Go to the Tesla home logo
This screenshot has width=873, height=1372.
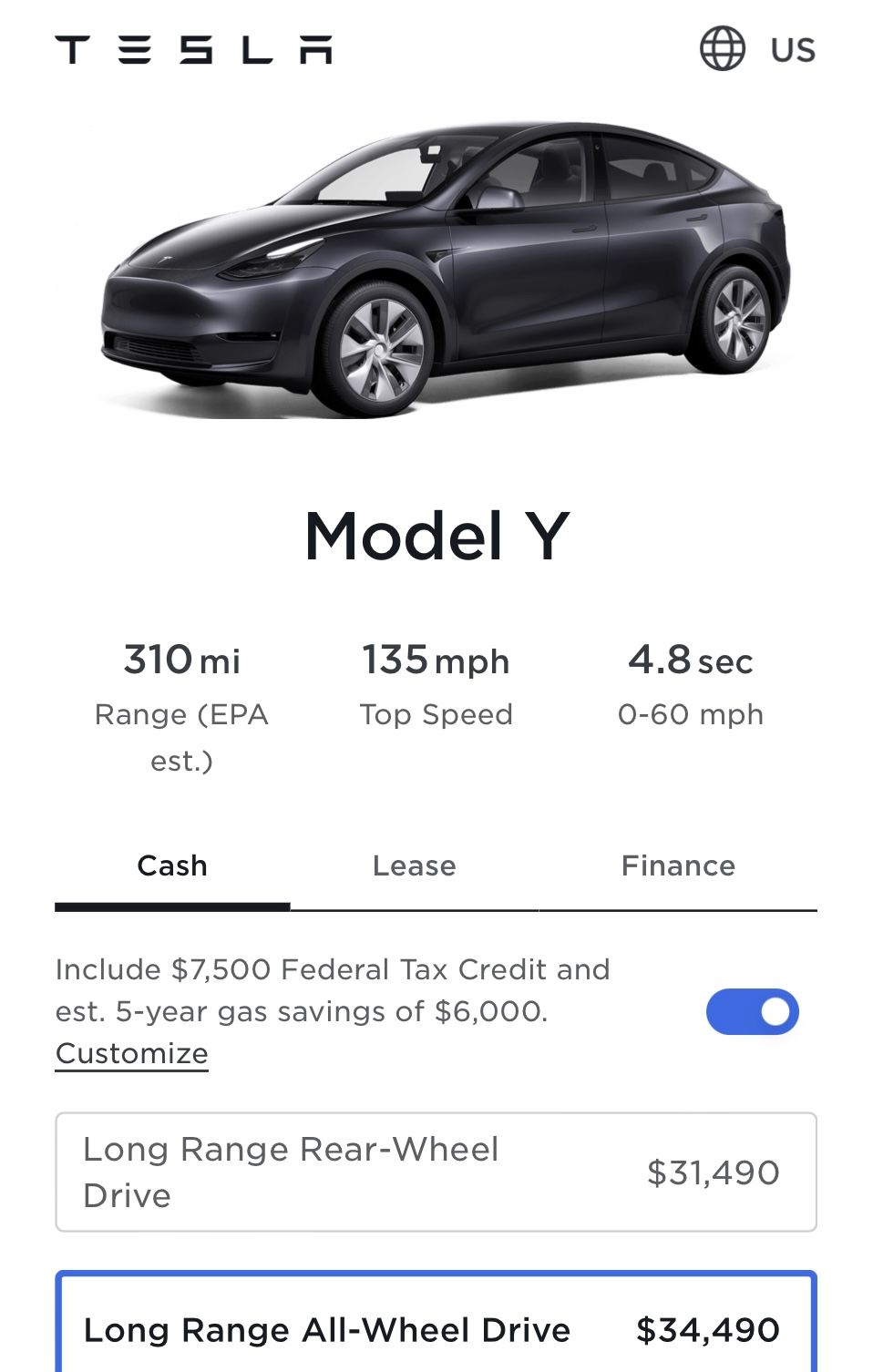point(193,49)
